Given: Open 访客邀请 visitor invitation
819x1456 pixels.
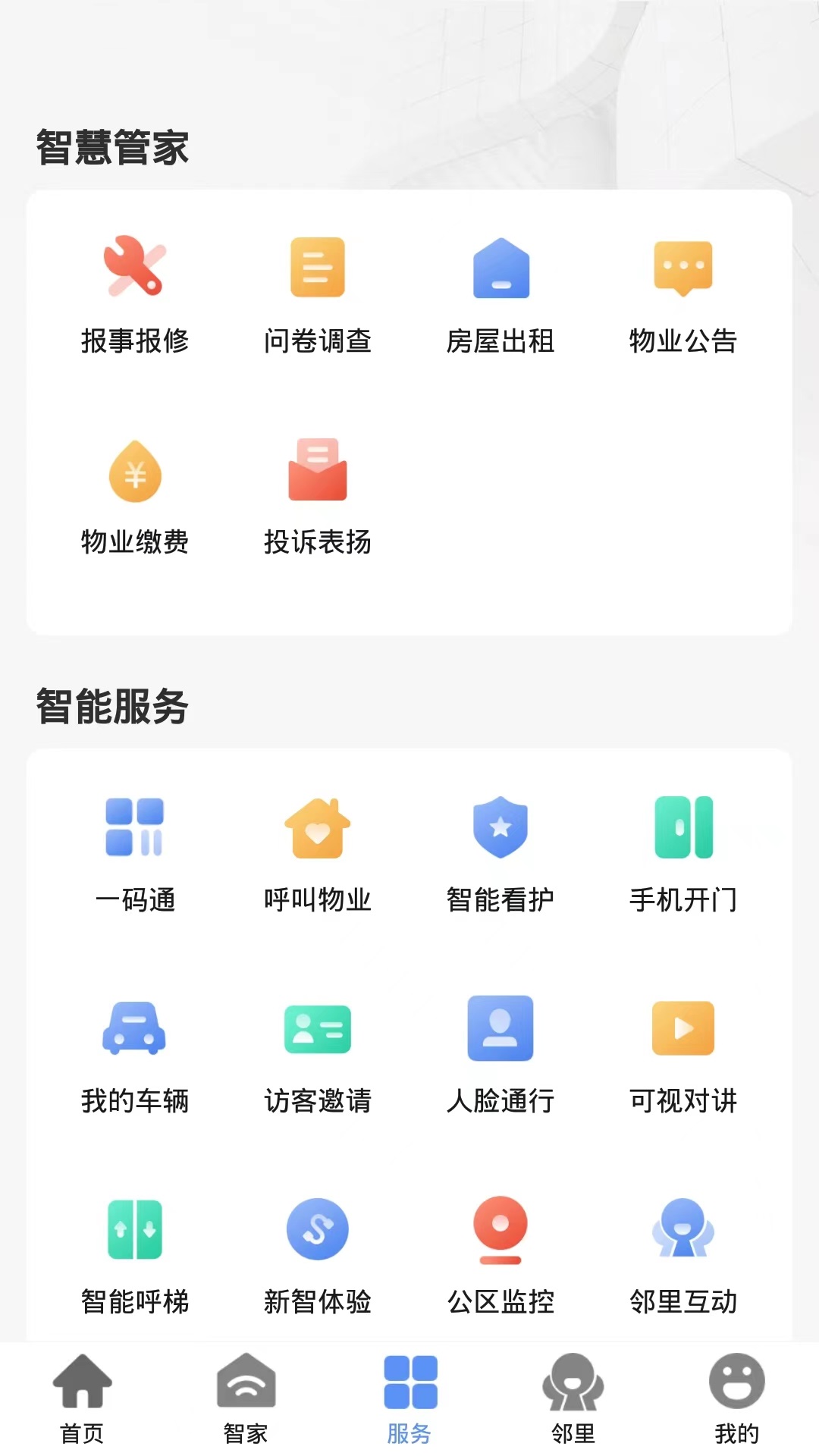Looking at the screenshot, I should 317,1054.
